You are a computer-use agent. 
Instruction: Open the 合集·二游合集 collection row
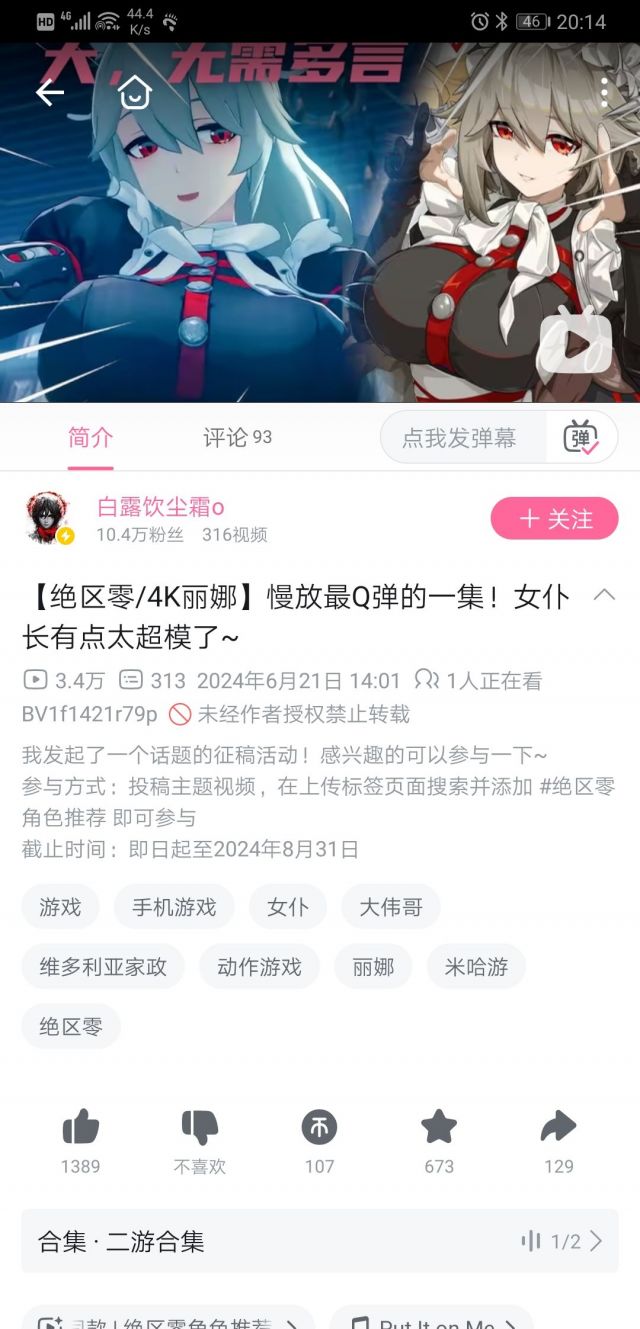pos(320,1241)
